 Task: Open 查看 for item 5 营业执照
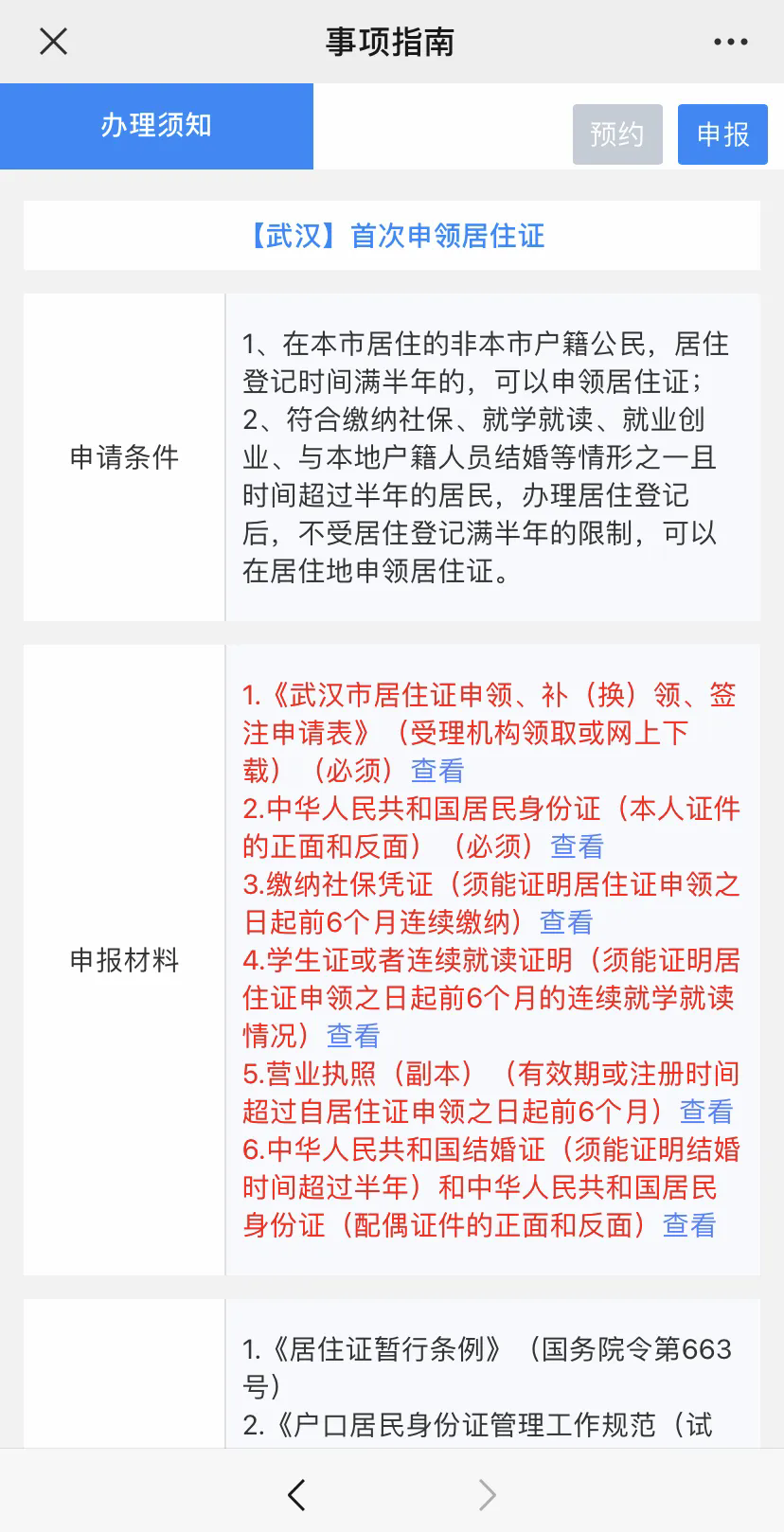pos(706,1112)
